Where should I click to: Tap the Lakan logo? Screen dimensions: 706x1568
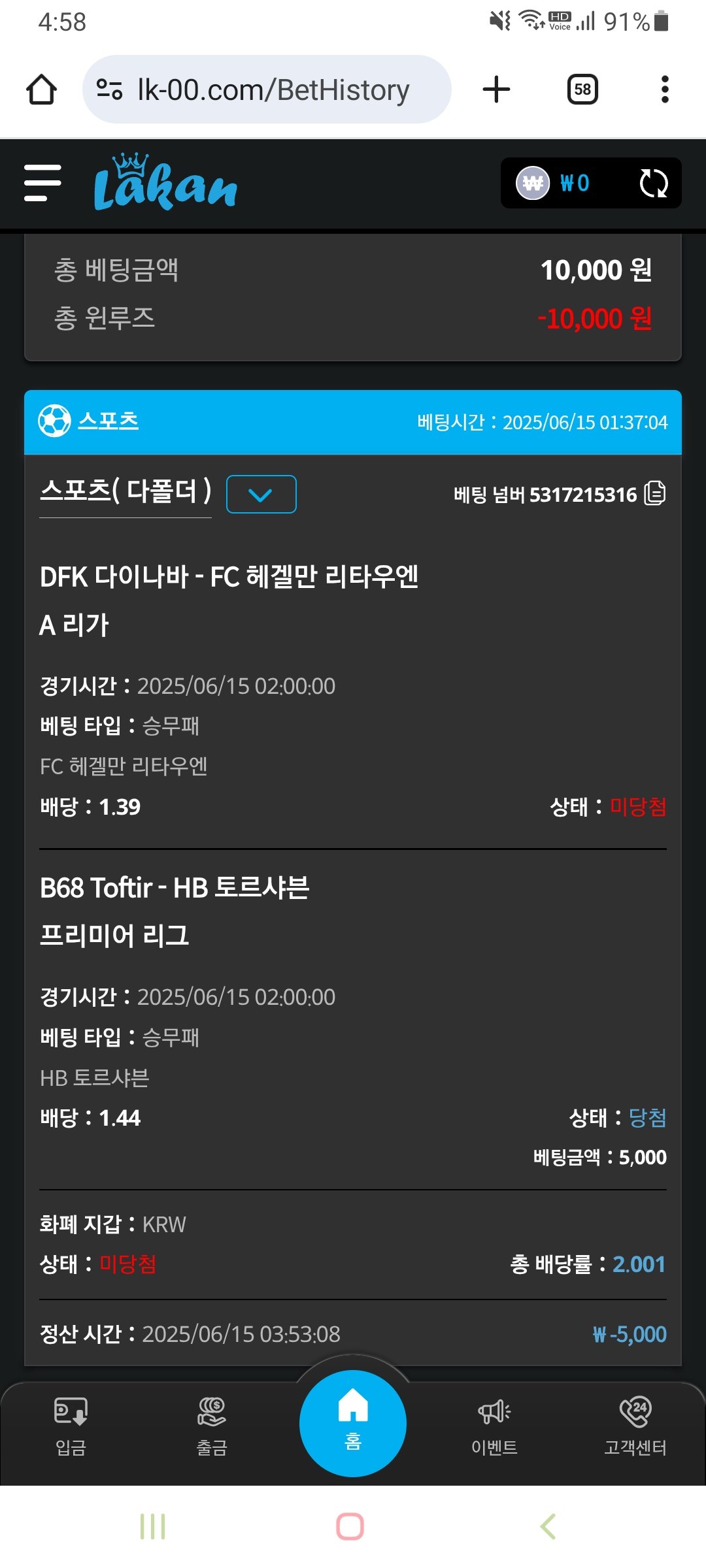pyautogui.click(x=165, y=183)
